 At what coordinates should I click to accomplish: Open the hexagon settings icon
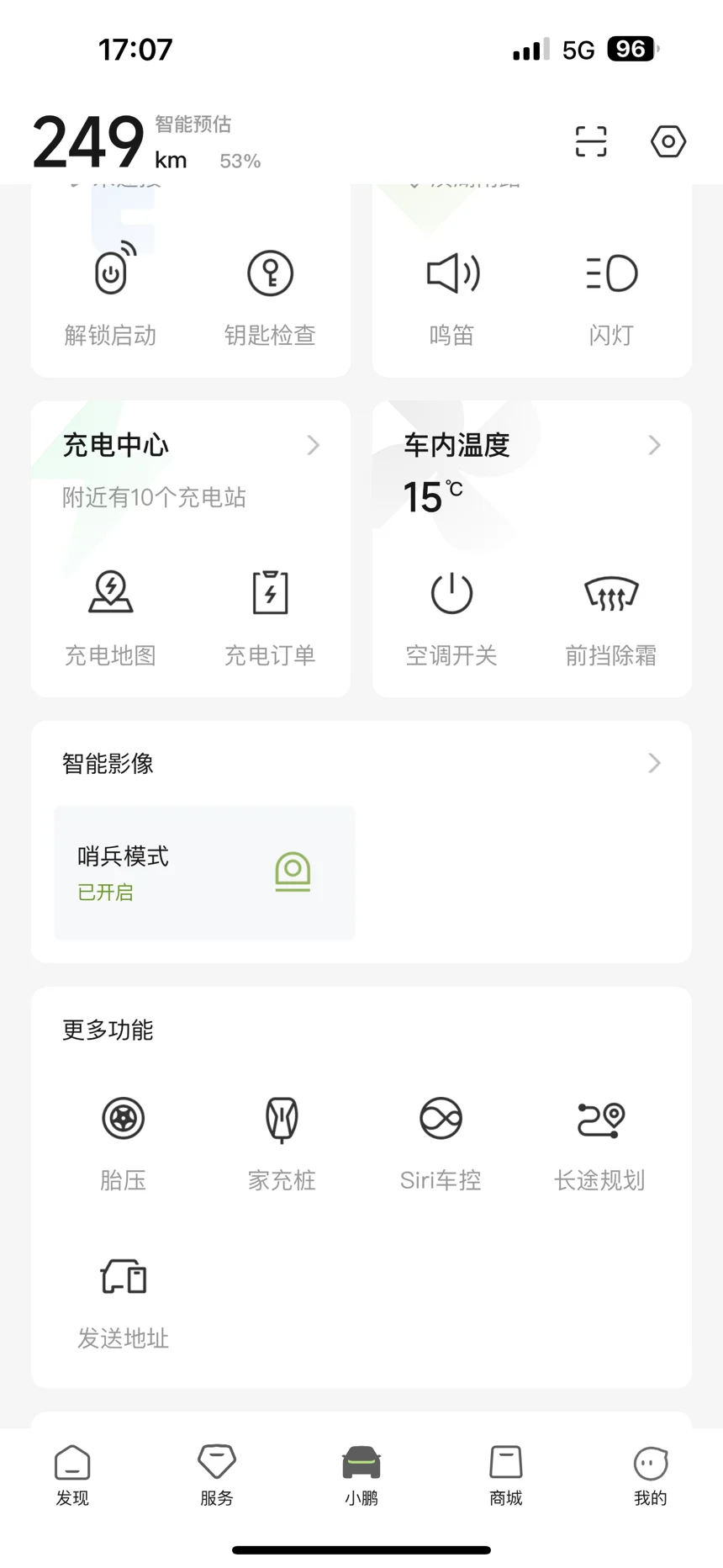pos(668,141)
